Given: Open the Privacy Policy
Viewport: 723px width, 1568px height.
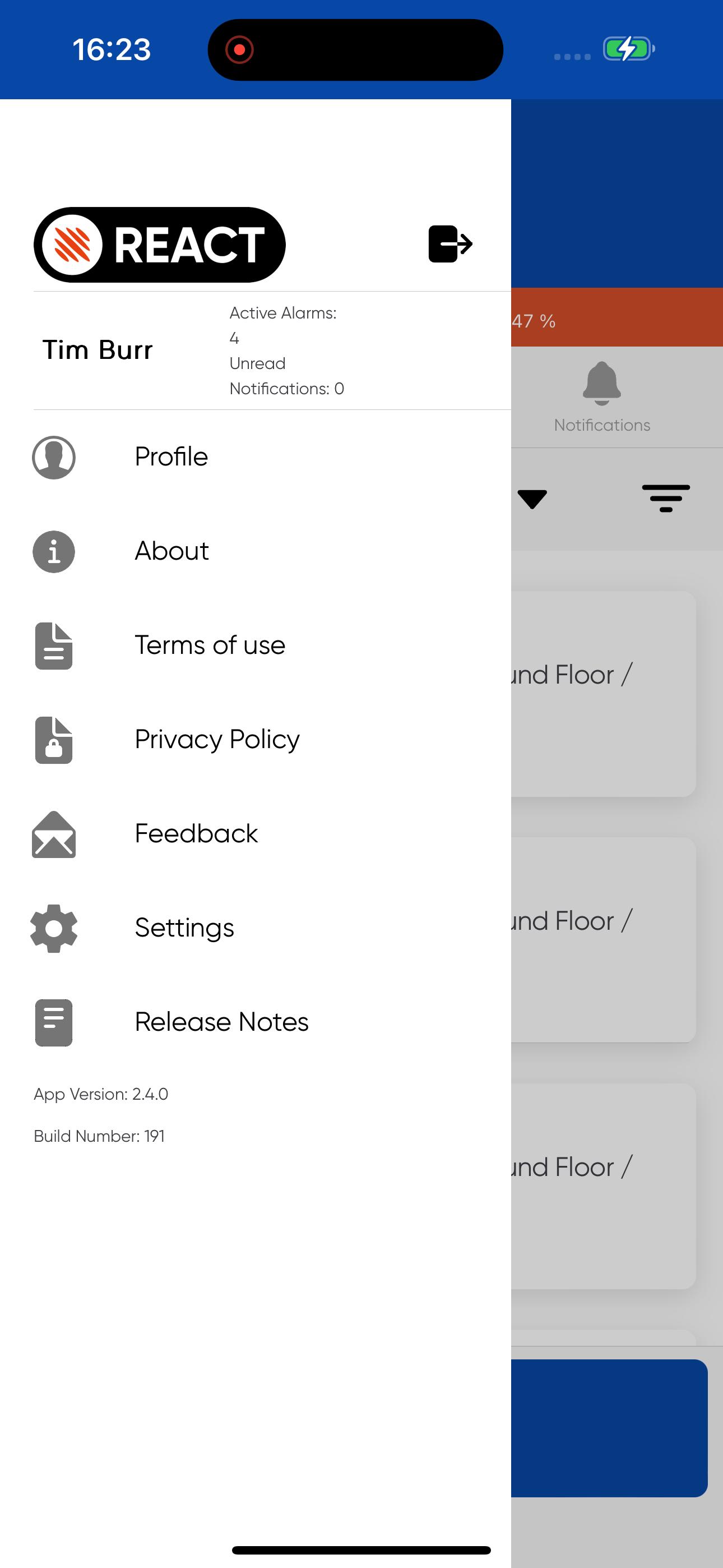Looking at the screenshot, I should tap(217, 740).
